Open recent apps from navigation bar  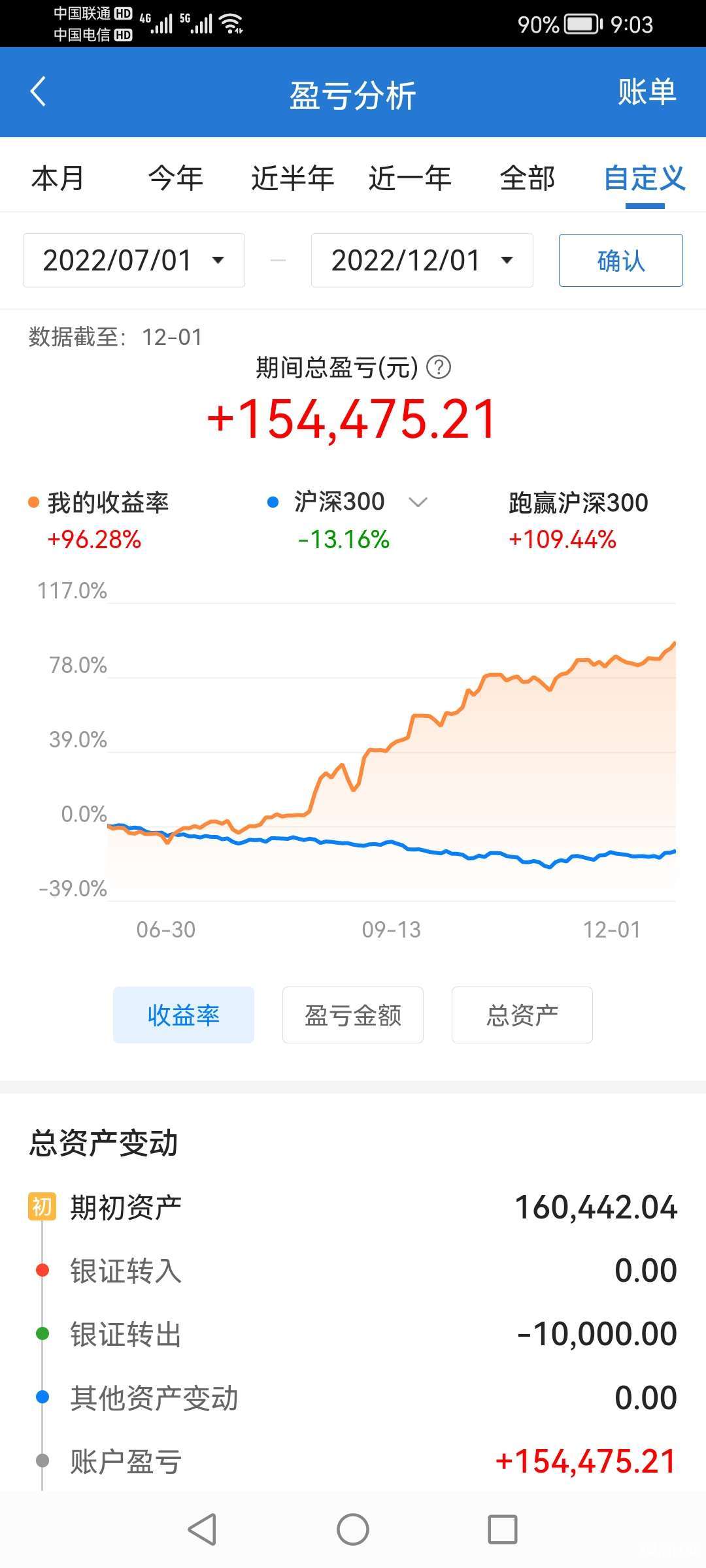[x=503, y=1529]
